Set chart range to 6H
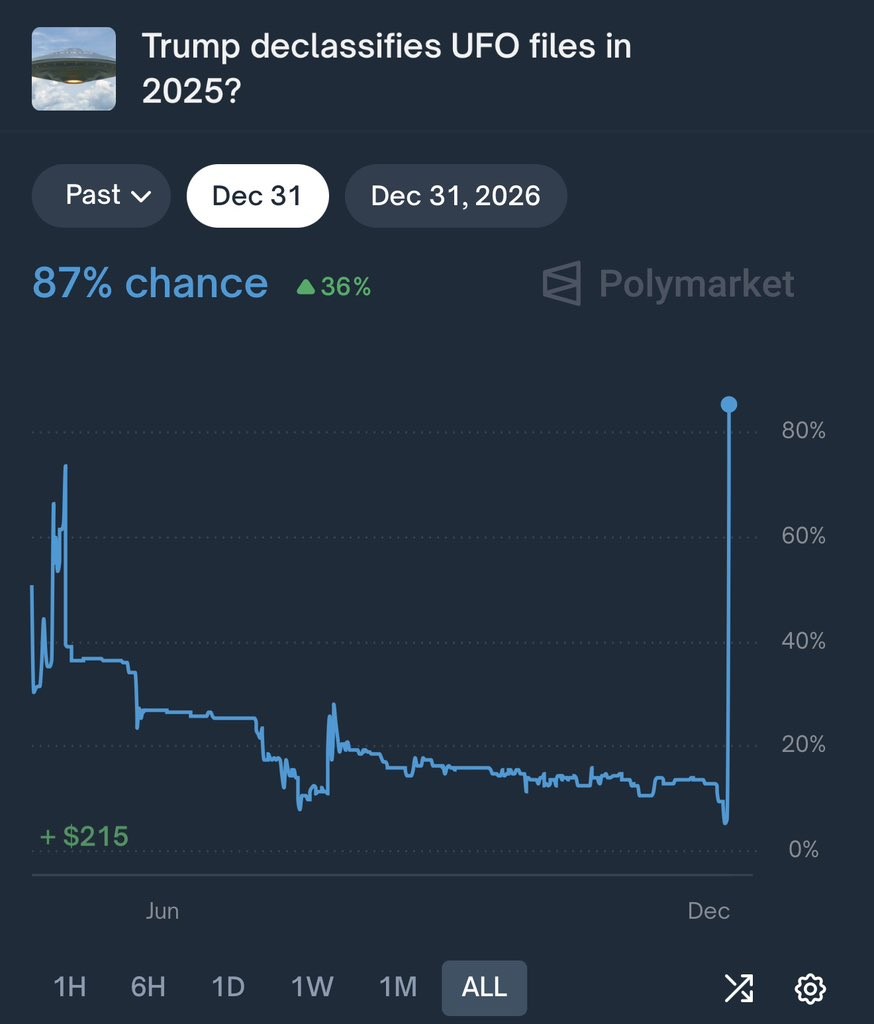 [148, 987]
